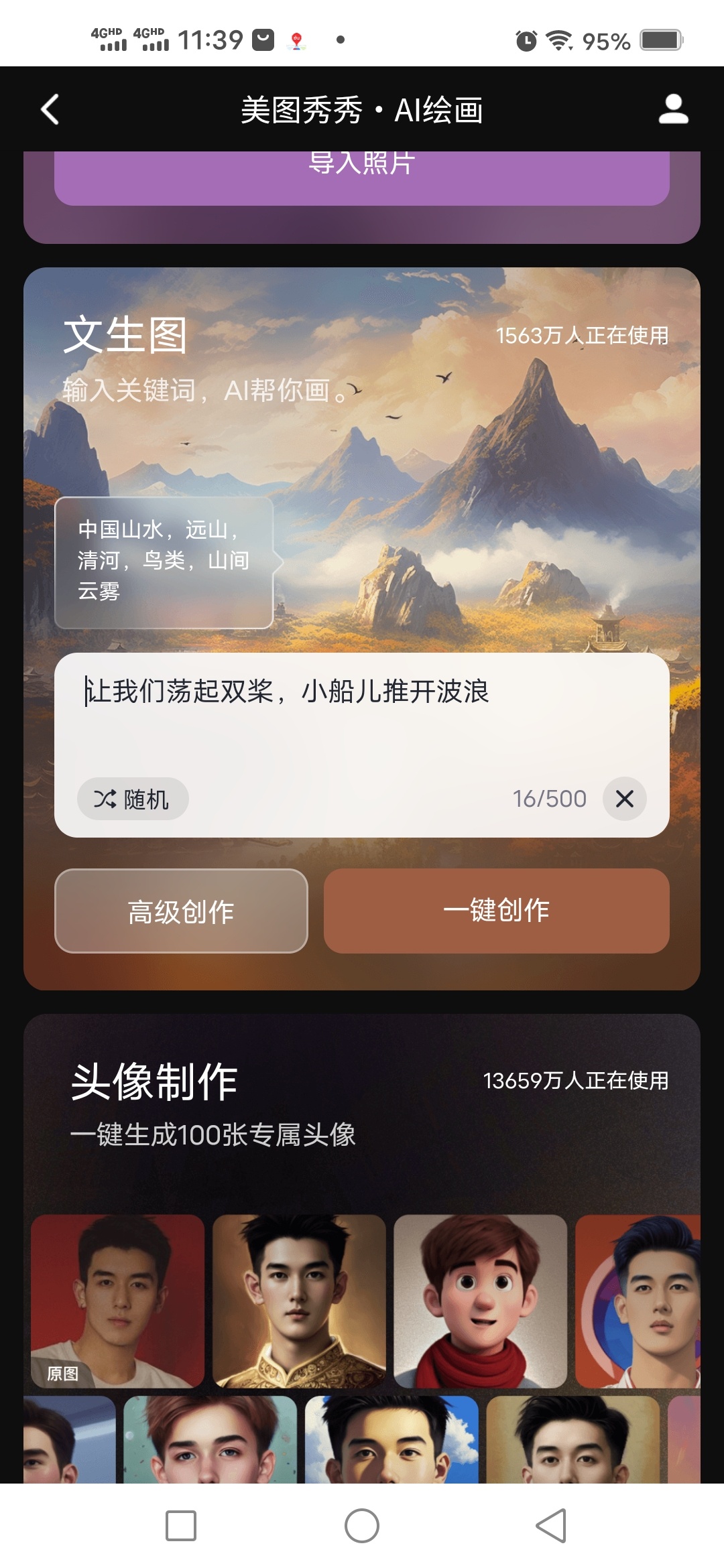Go back using the top arrow

(x=50, y=109)
